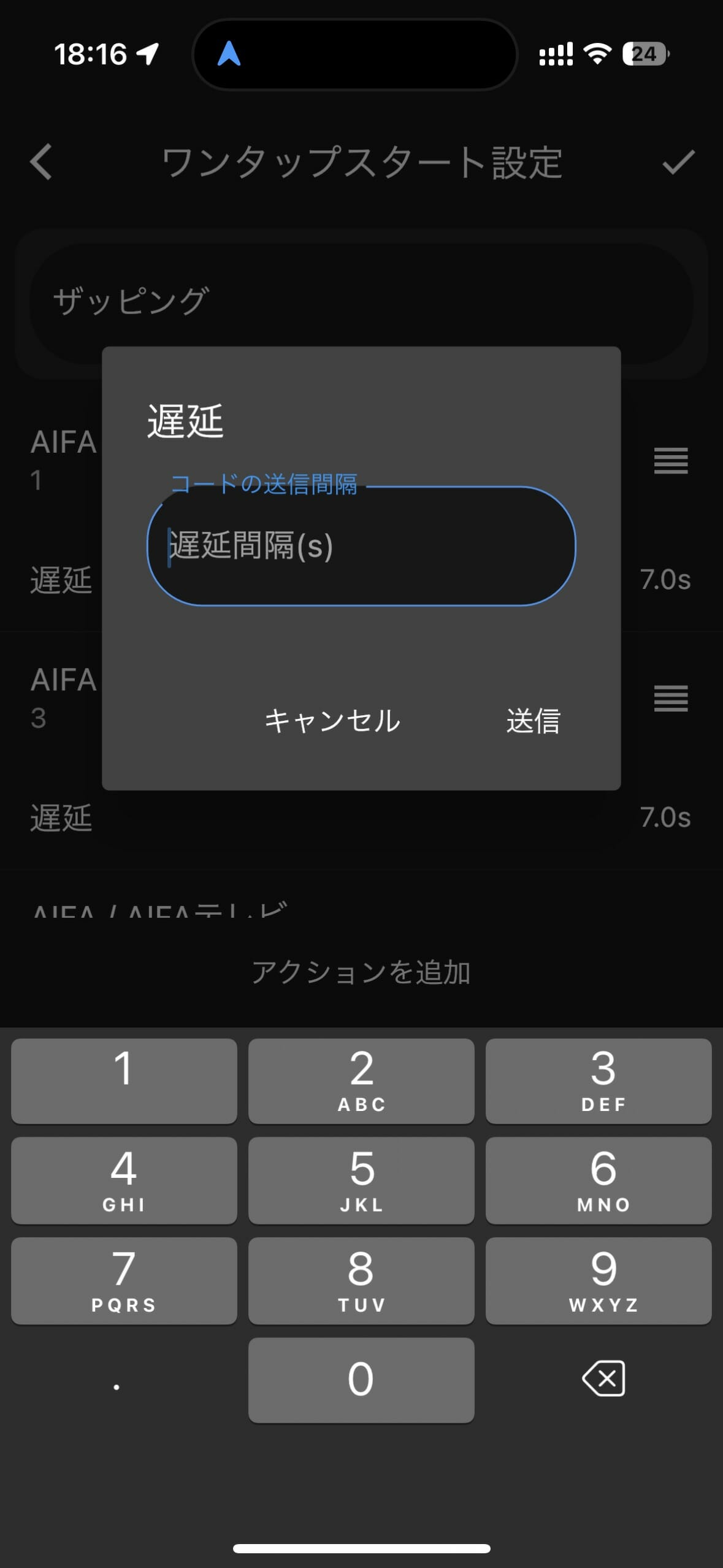This screenshot has height=1568, width=723.
Task: Enter 0 on the numeric keypad
Action: [x=361, y=1380]
